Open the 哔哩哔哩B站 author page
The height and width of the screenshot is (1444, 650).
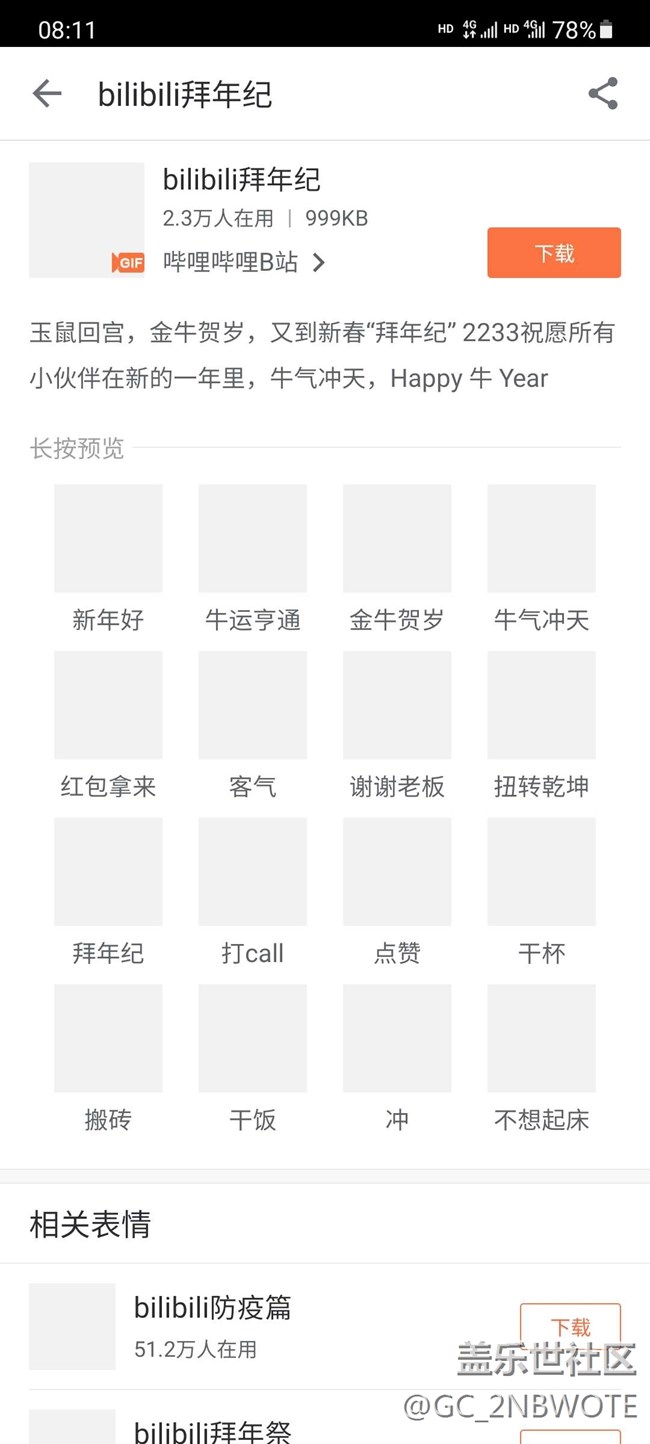tap(244, 262)
